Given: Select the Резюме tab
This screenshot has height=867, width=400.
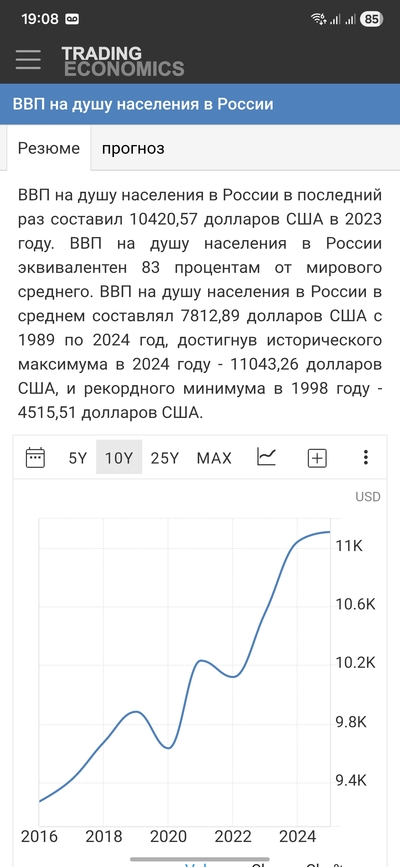Looking at the screenshot, I should 49,148.
